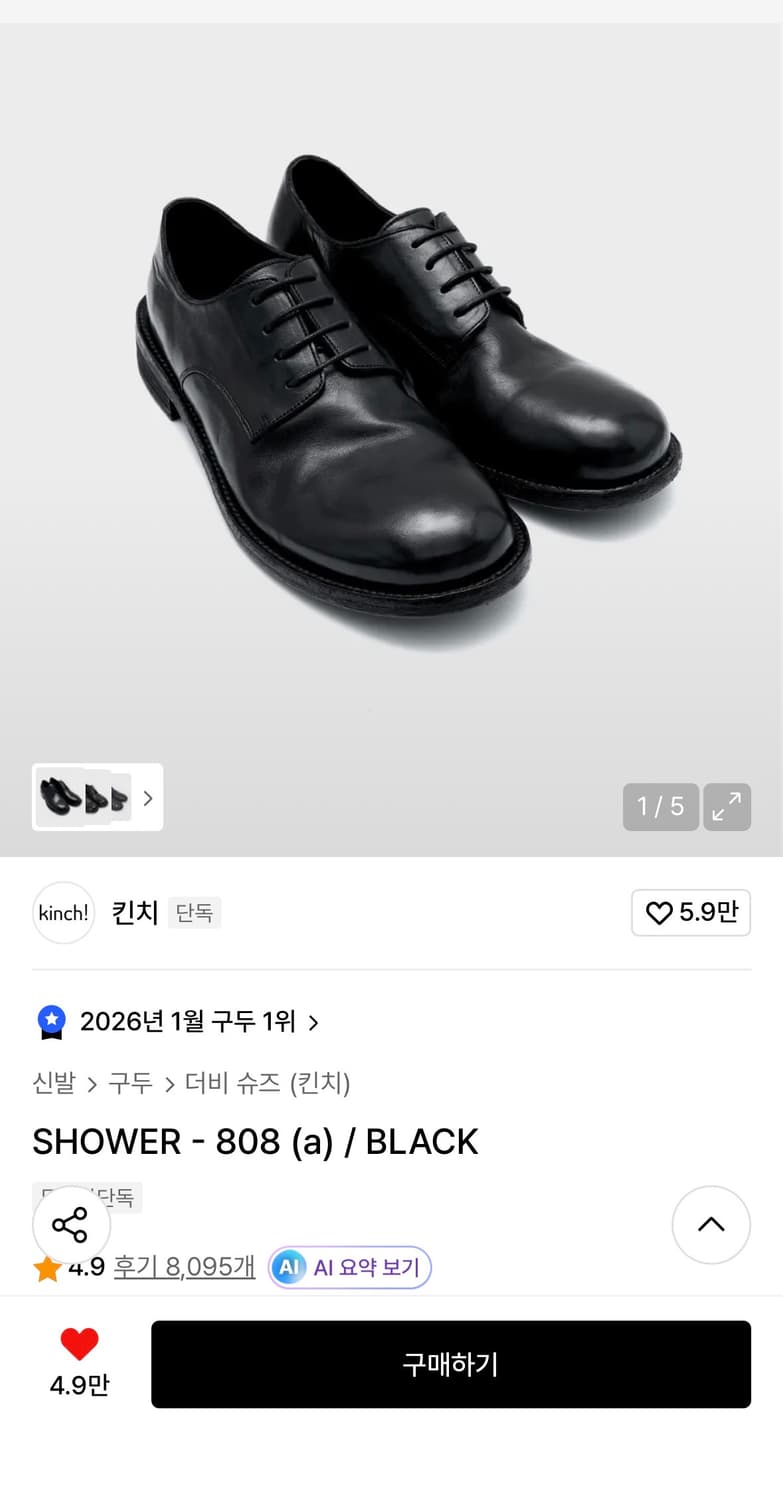Click the 구매하기 purchase button

(x=451, y=1364)
